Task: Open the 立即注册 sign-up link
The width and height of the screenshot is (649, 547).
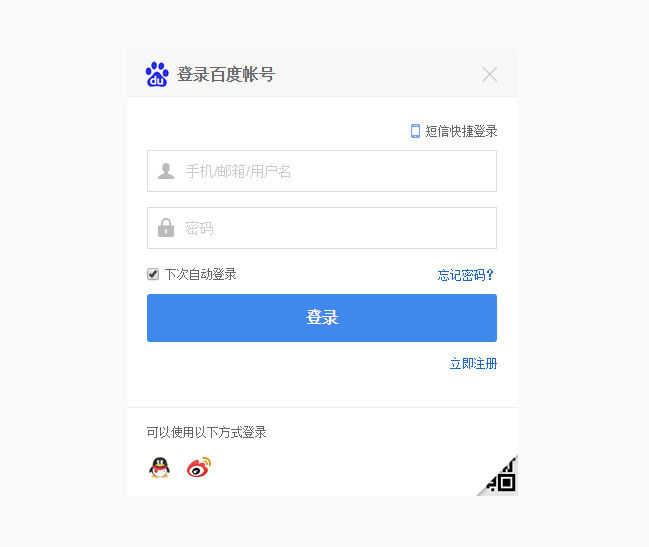Action: coord(473,364)
